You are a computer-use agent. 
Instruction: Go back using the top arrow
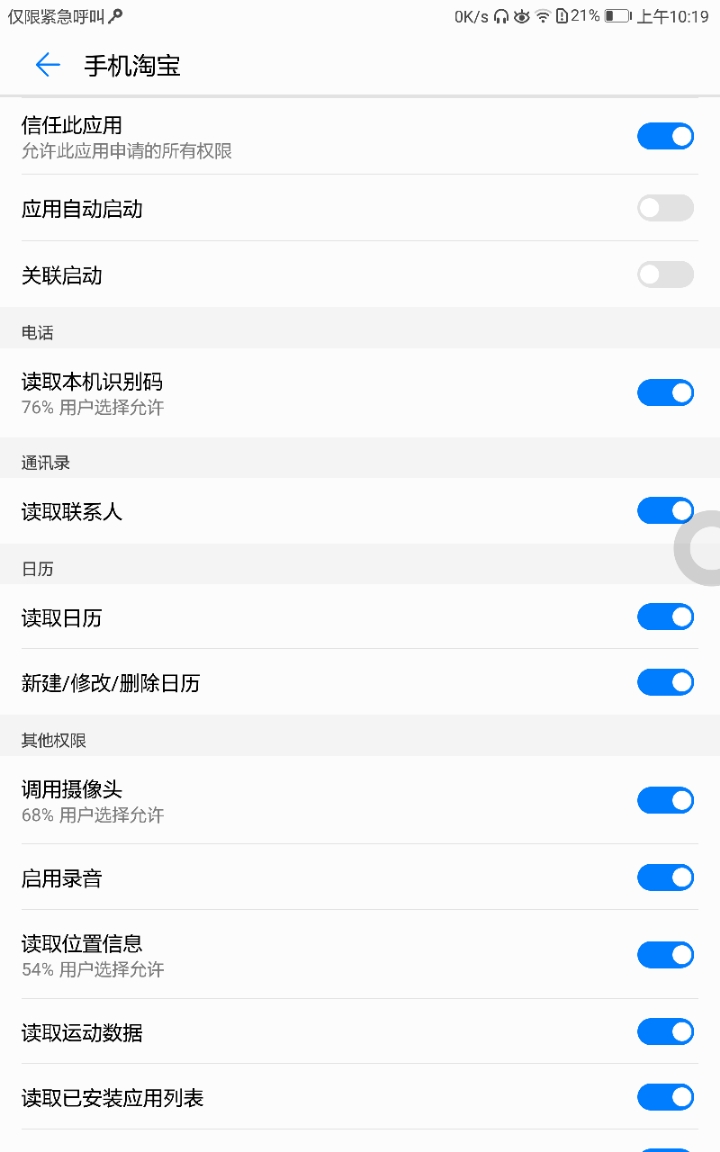pyautogui.click(x=47, y=66)
